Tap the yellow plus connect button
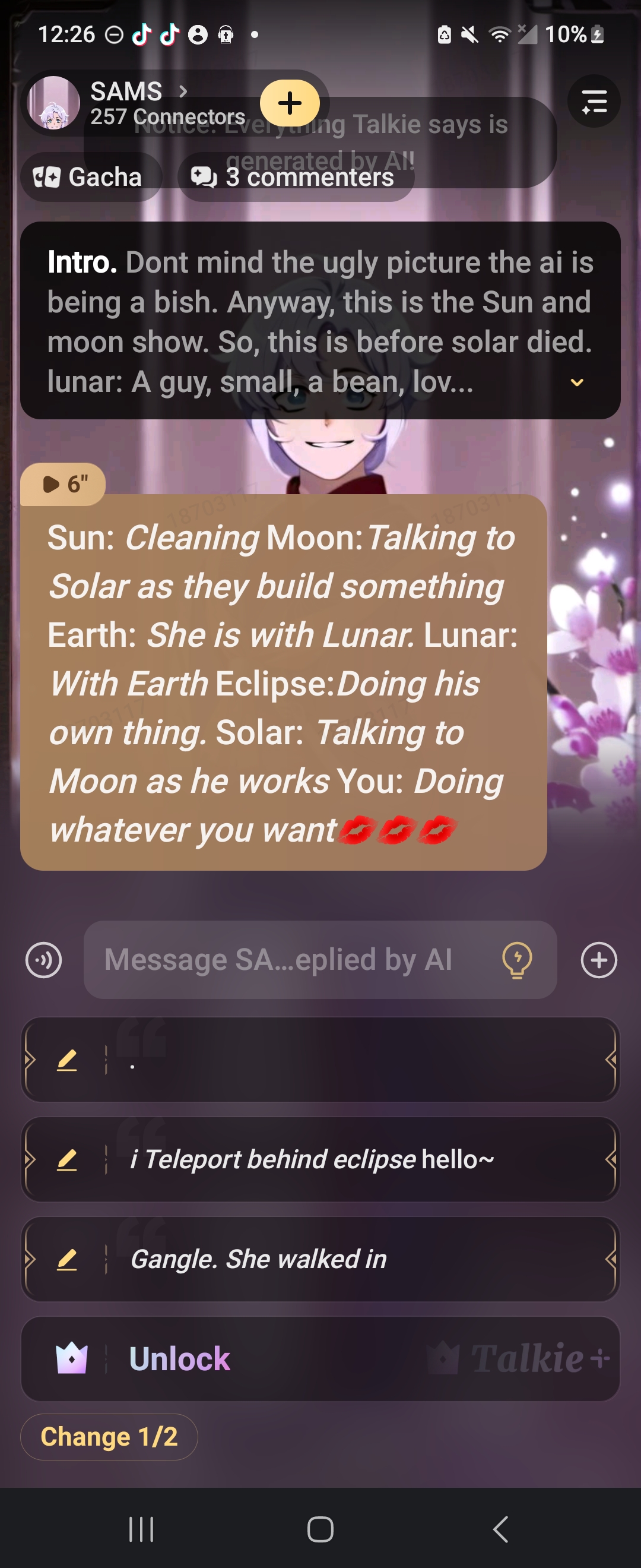The width and height of the screenshot is (641, 1568). [x=290, y=103]
